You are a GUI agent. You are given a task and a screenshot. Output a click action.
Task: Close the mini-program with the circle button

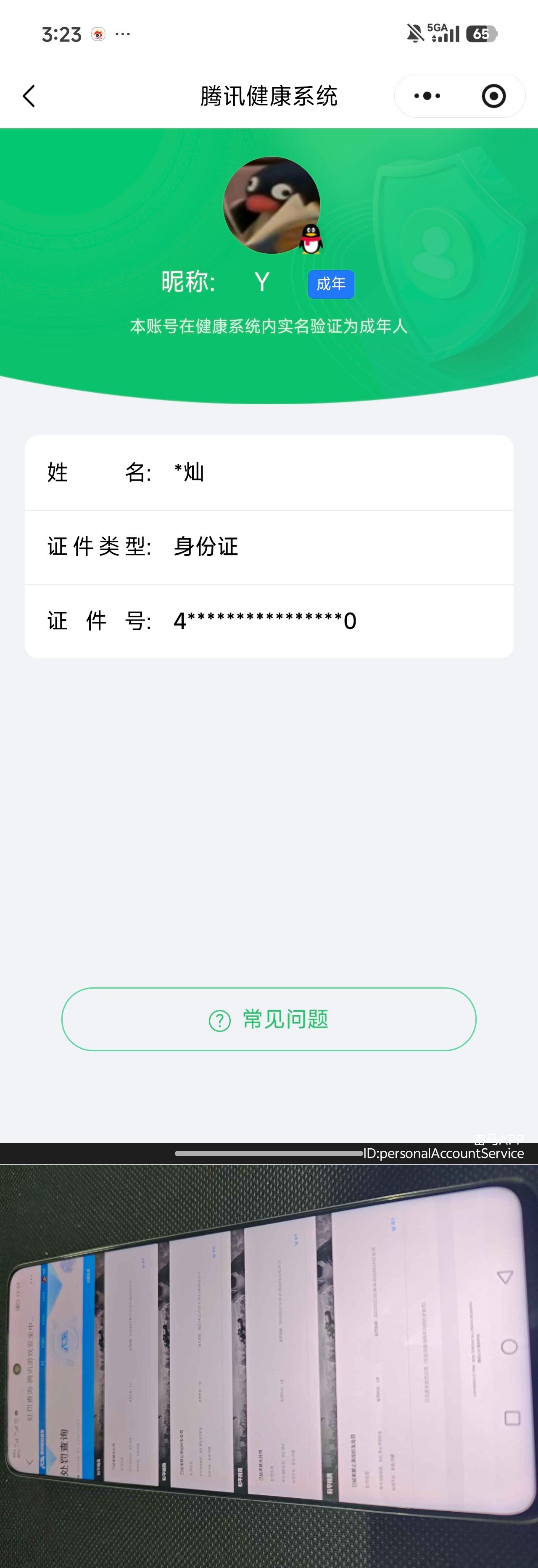point(493,96)
